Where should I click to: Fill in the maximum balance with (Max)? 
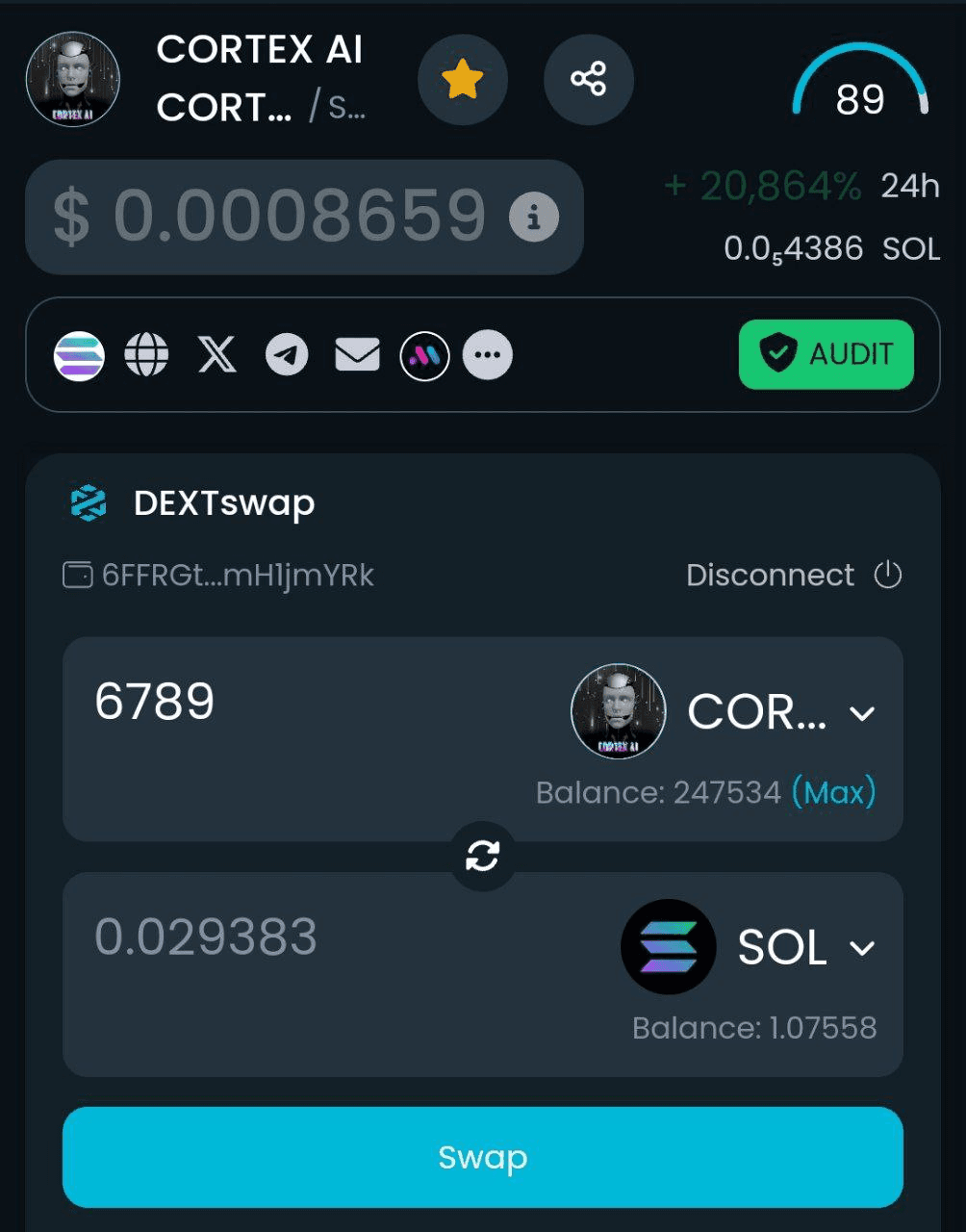[833, 793]
